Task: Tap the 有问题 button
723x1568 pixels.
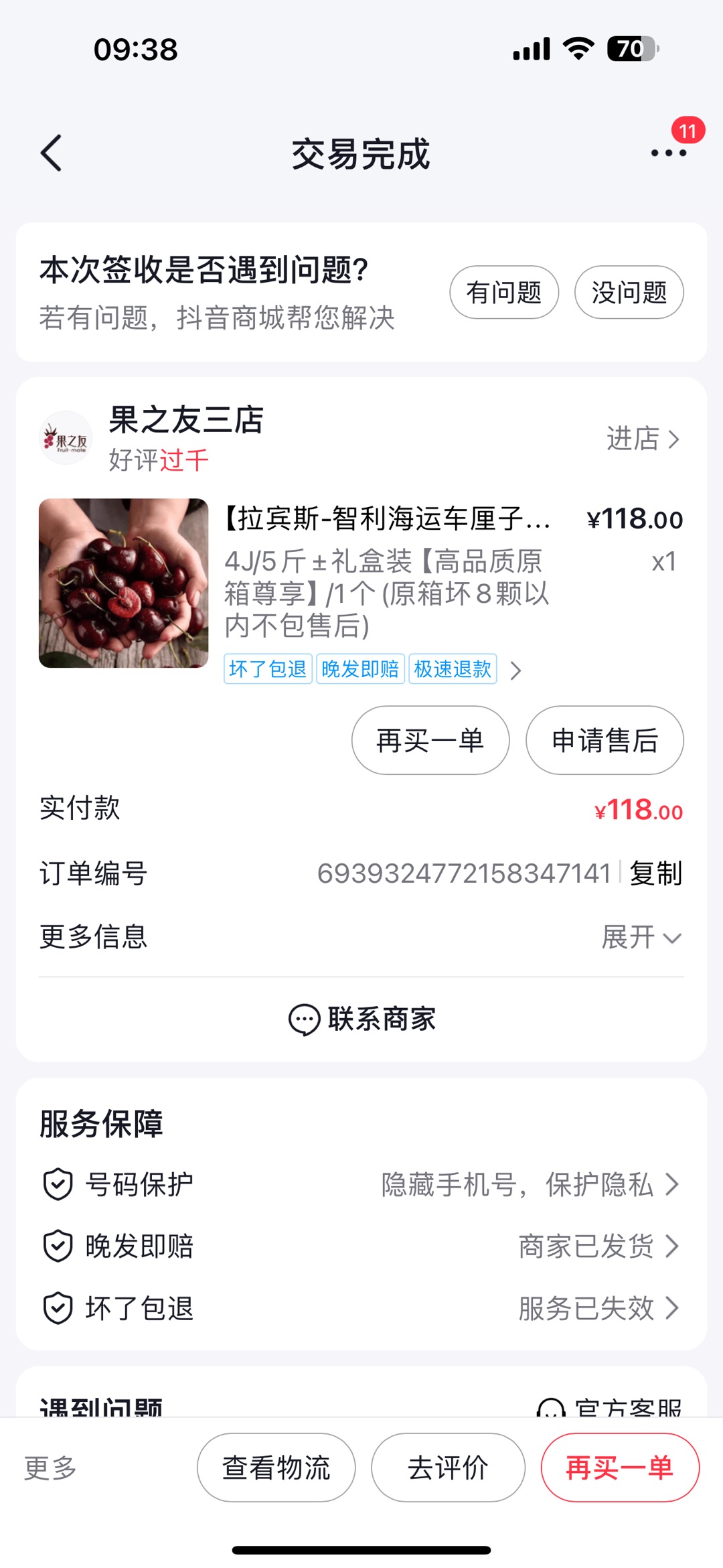Action: point(504,292)
